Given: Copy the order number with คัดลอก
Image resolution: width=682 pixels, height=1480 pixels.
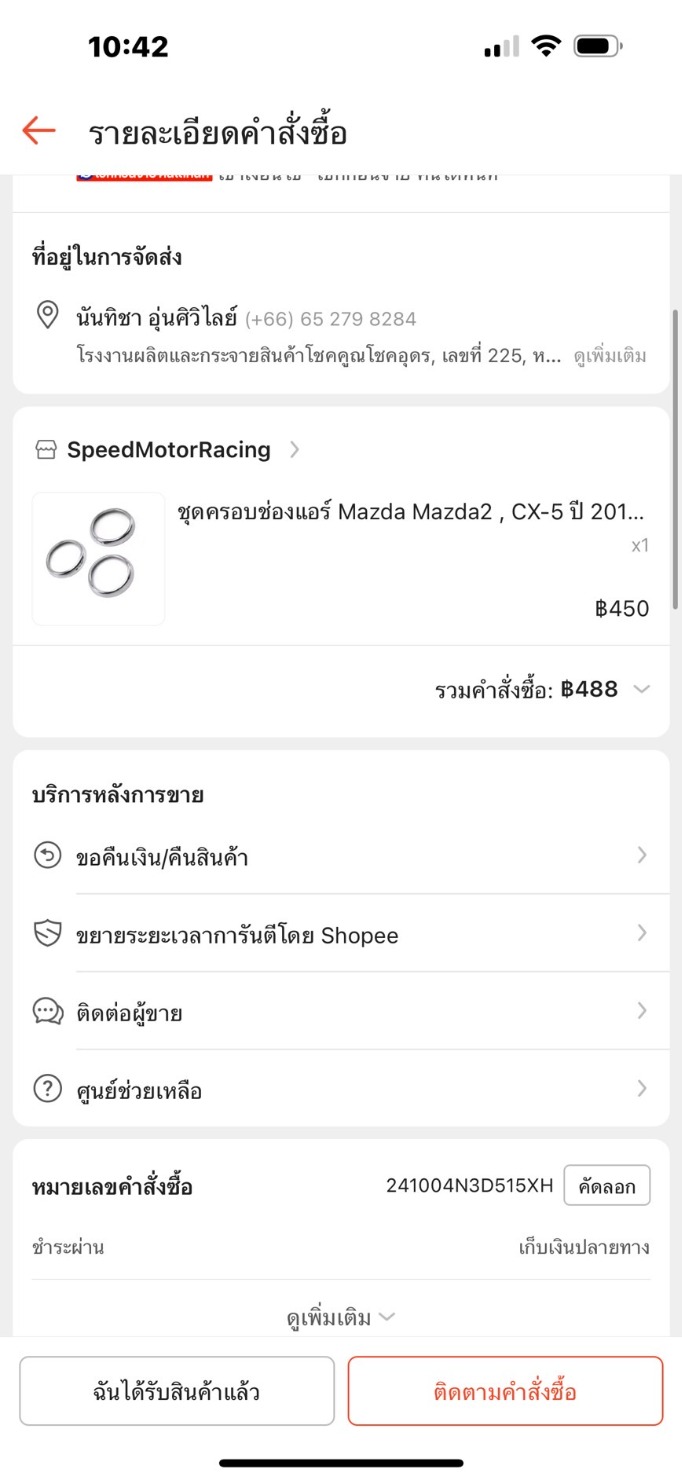Looking at the screenshot, I should [606, 1187].
